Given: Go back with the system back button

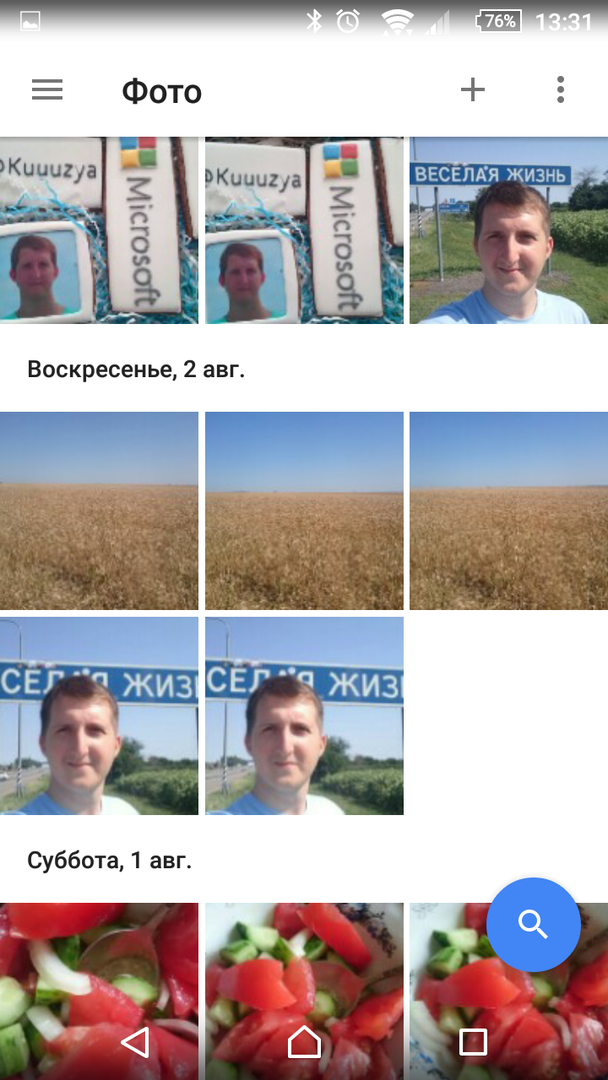Looking at the screenshot, I should pos(135,1043).
